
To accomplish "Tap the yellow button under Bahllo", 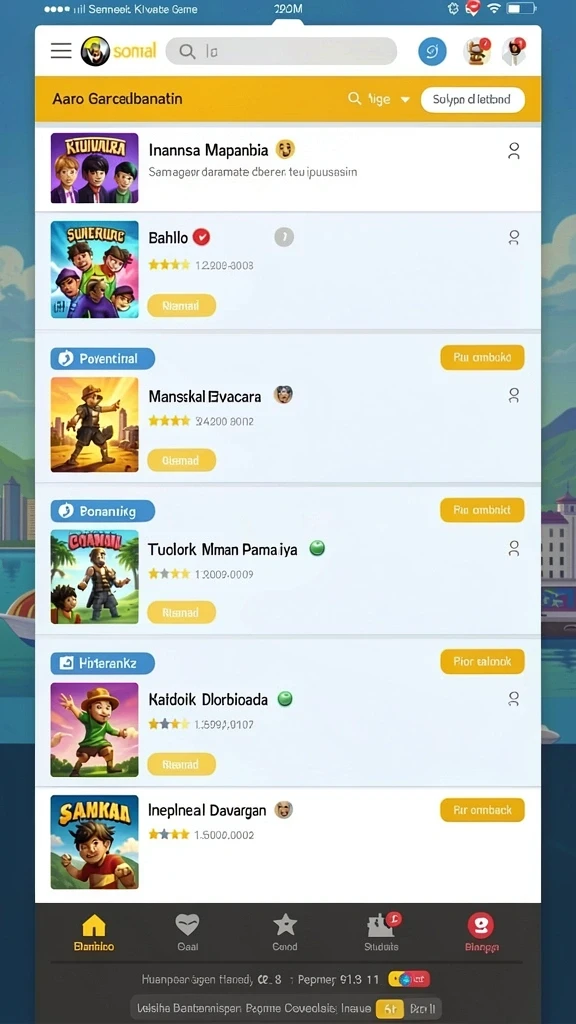I will [181, 305].
